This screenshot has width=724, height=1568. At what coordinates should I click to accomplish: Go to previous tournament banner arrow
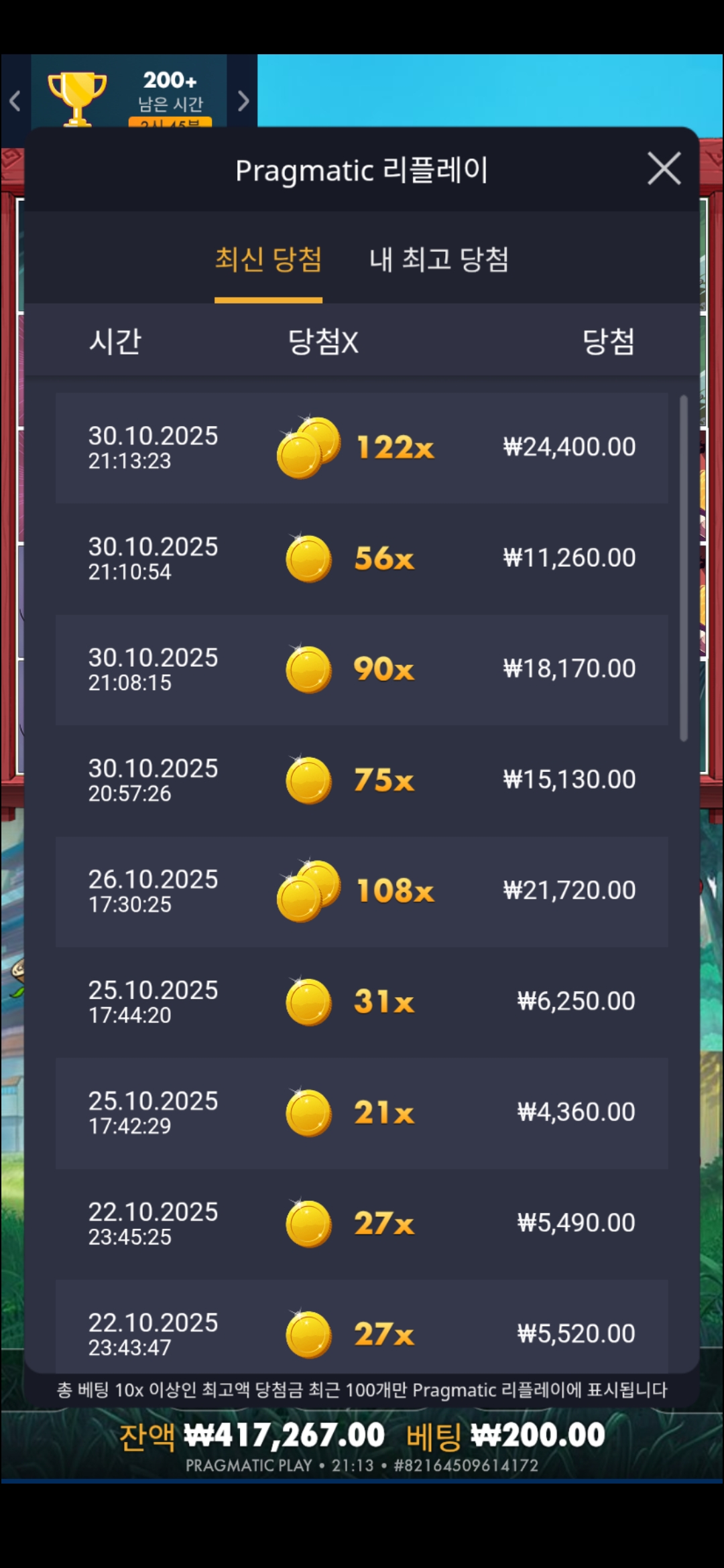tap(15, 101)
